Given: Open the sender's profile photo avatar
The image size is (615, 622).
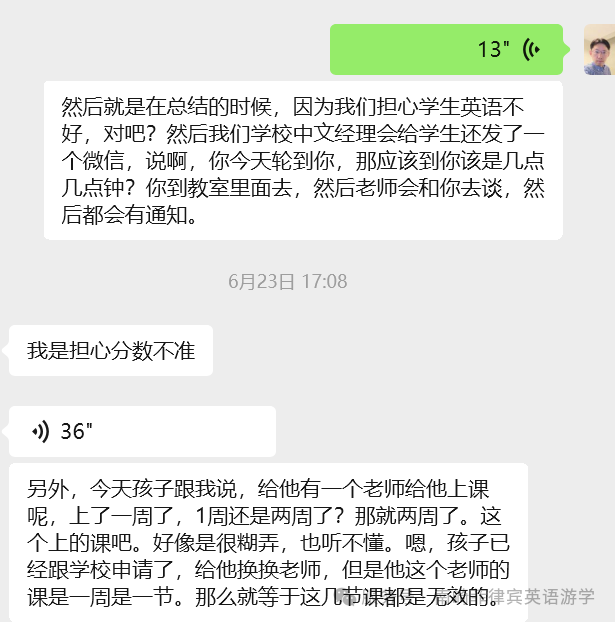Looking at the screenshot, I should (x=598, y=50).
